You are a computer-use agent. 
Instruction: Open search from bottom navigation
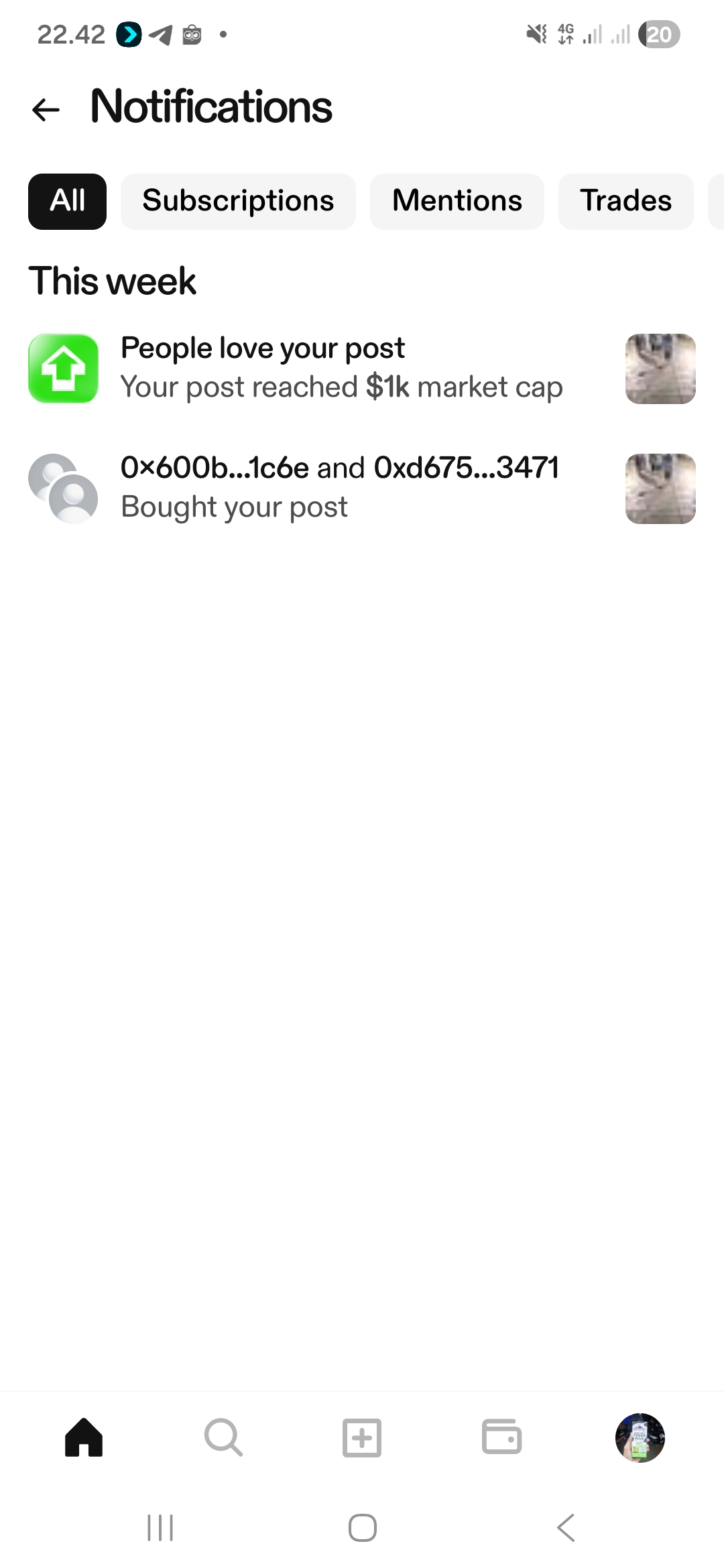coord(223,1437)
